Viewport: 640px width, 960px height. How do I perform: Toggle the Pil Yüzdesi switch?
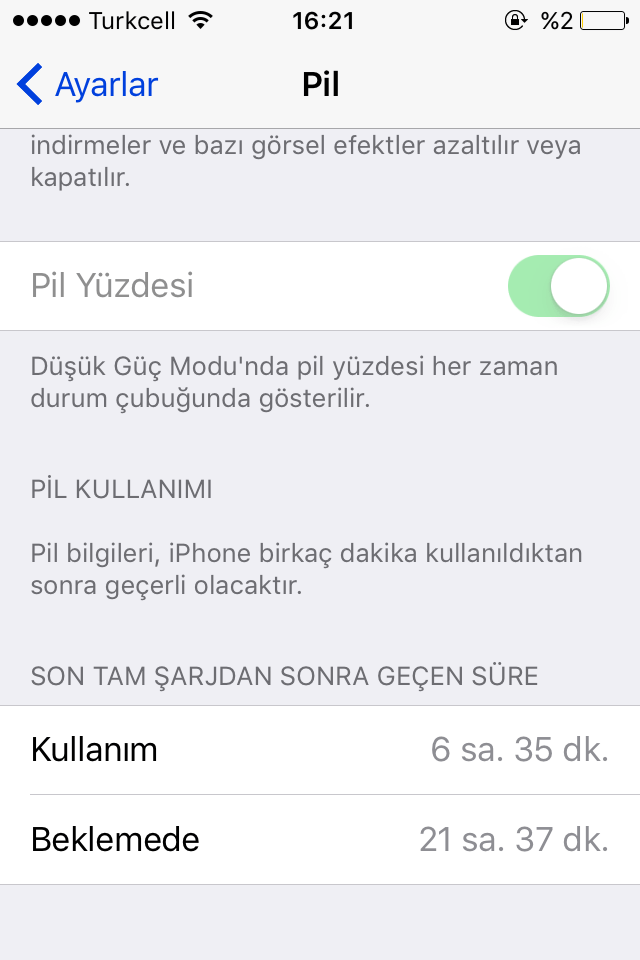(559, 286)
